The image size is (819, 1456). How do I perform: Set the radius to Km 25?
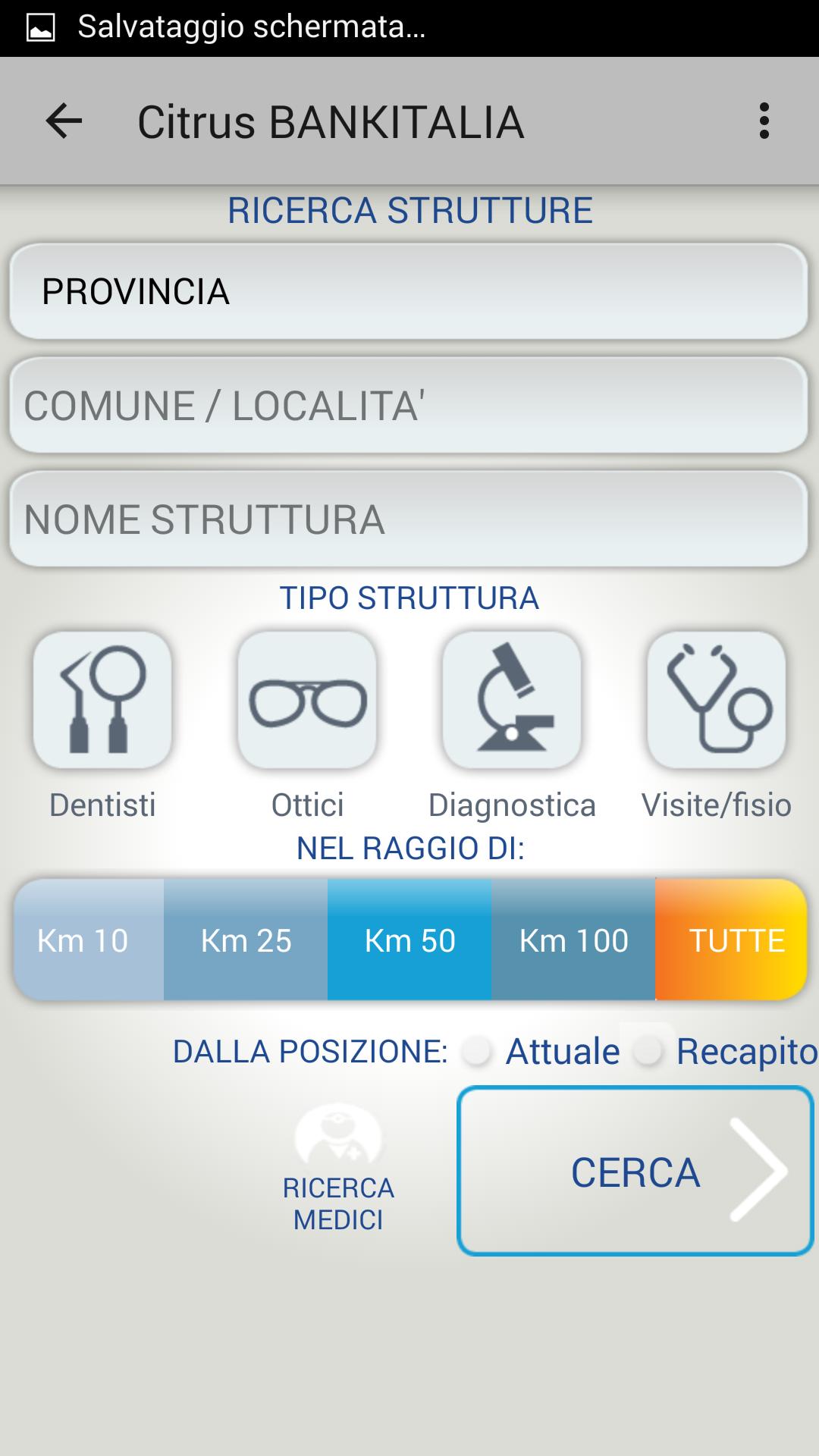(246, 940)
